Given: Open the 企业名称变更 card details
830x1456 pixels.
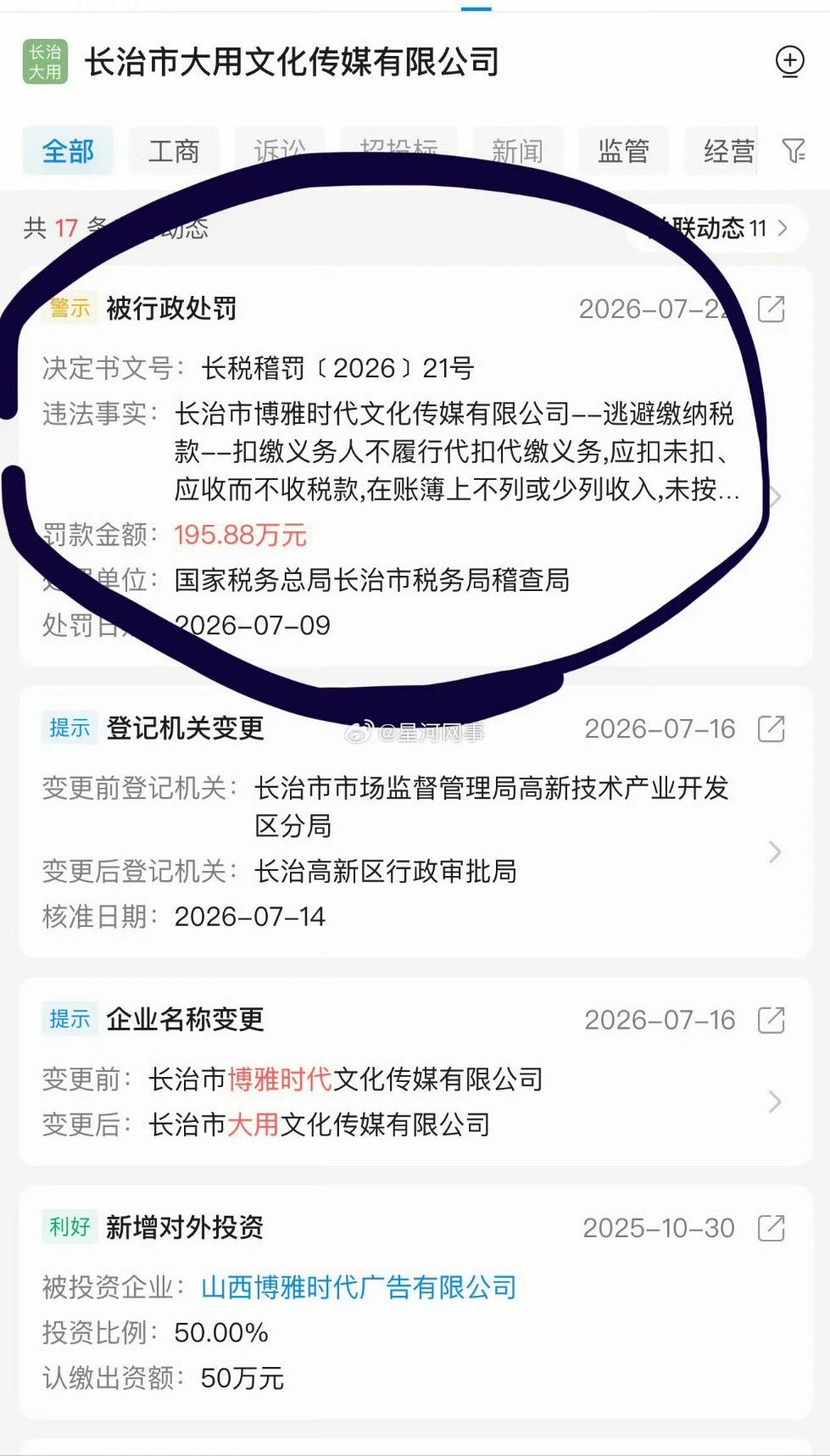Looking at the screenshot, I should tap(415, 1072).
